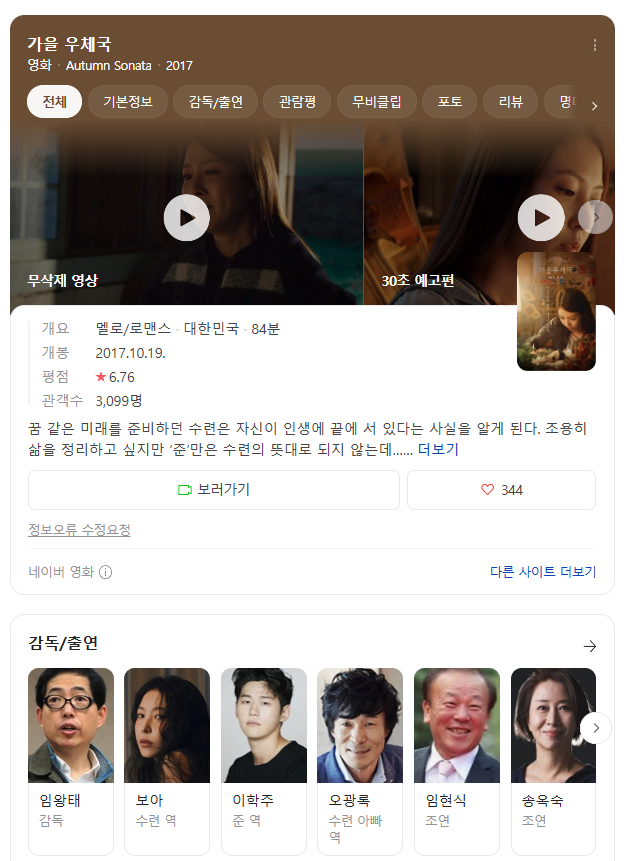Image resolution: width=628 pixels, height=861 pixels.
Task: Like the movie with the heart button
Action: point(501,490)
